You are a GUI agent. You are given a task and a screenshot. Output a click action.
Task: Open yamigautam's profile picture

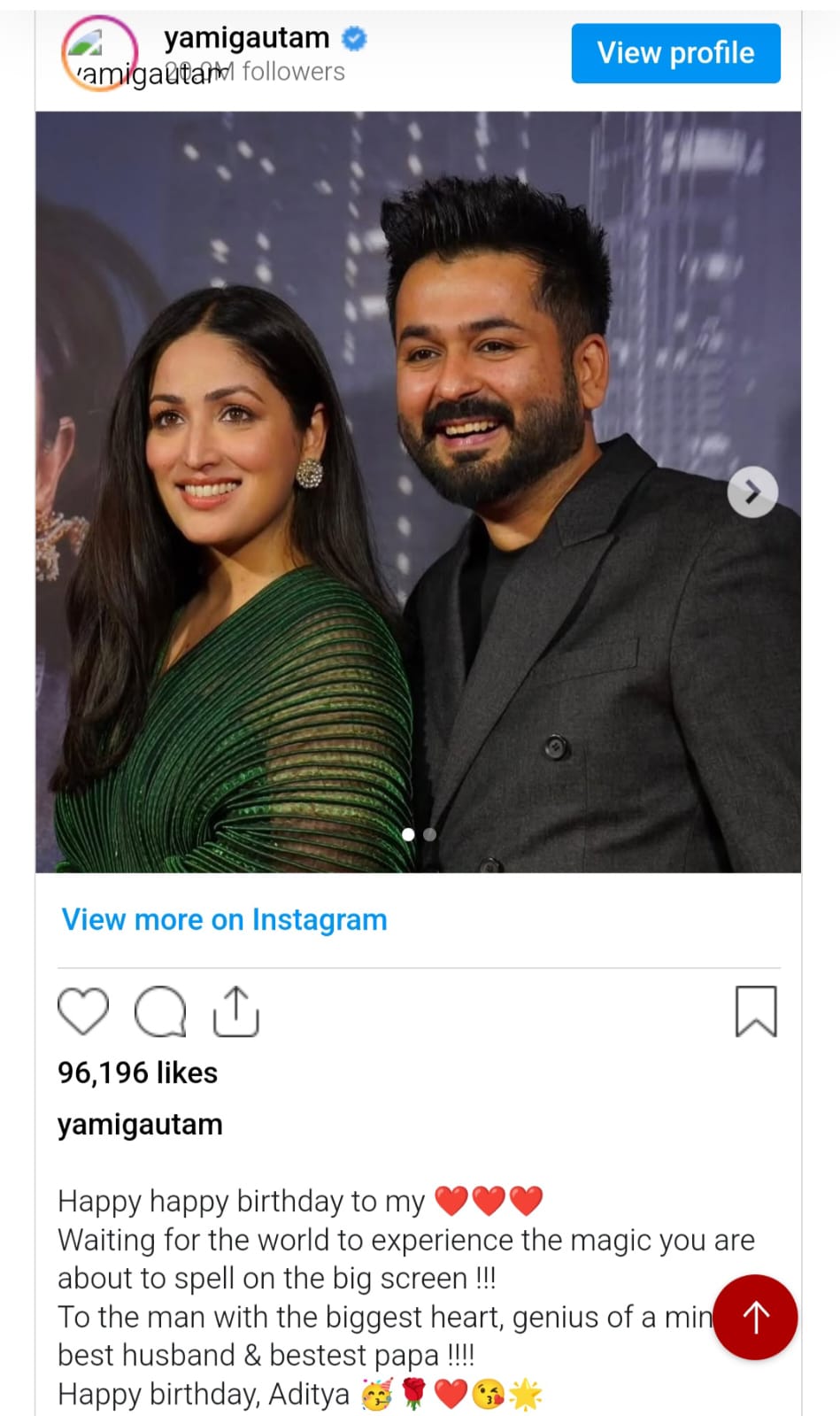click(x=99, y=51)
